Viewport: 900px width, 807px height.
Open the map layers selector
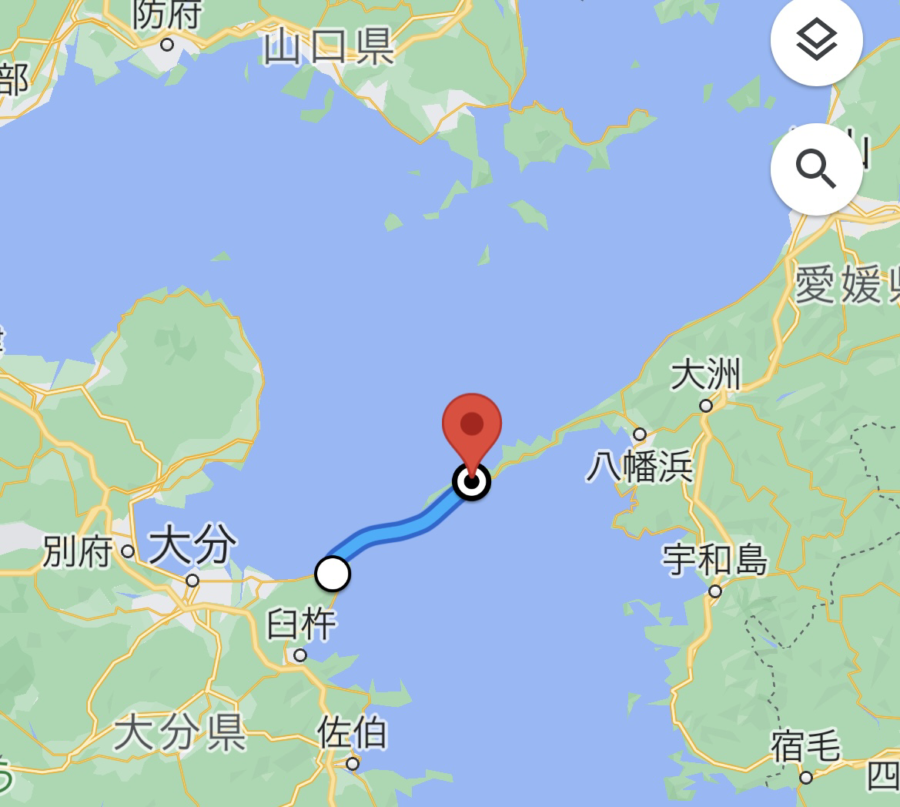[x=816, y=42]
